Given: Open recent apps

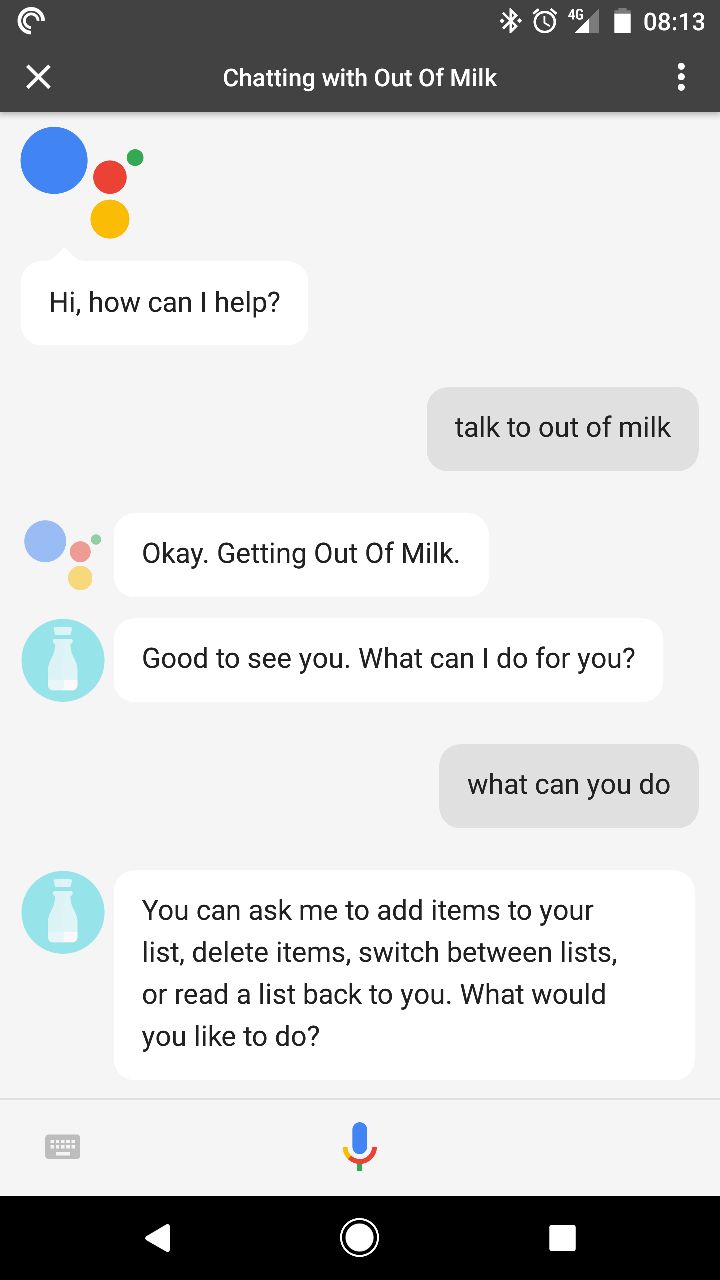Looking at the screenshot, I should [562, 1238].
